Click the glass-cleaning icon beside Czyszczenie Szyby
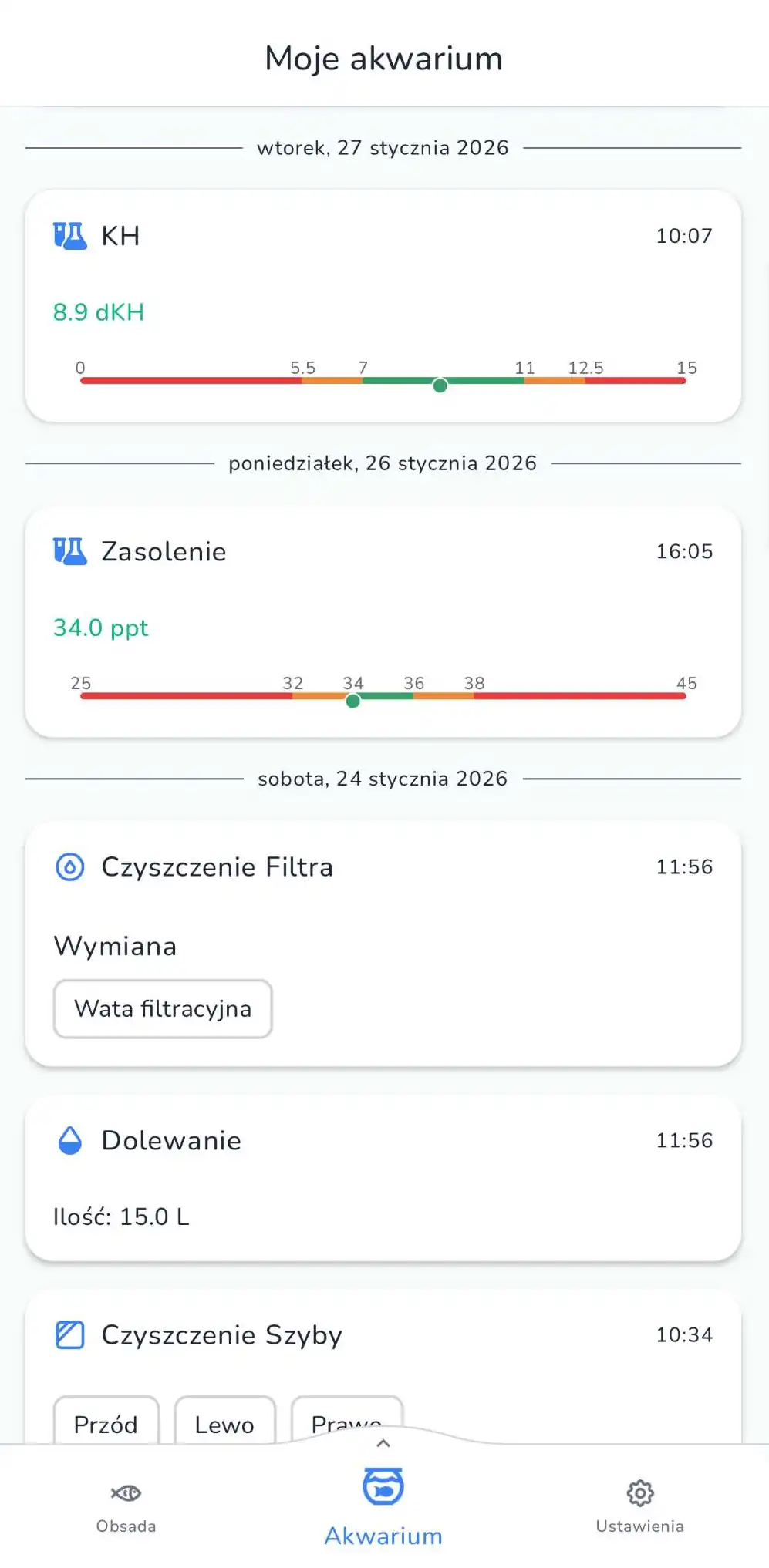 [69, 1334]
